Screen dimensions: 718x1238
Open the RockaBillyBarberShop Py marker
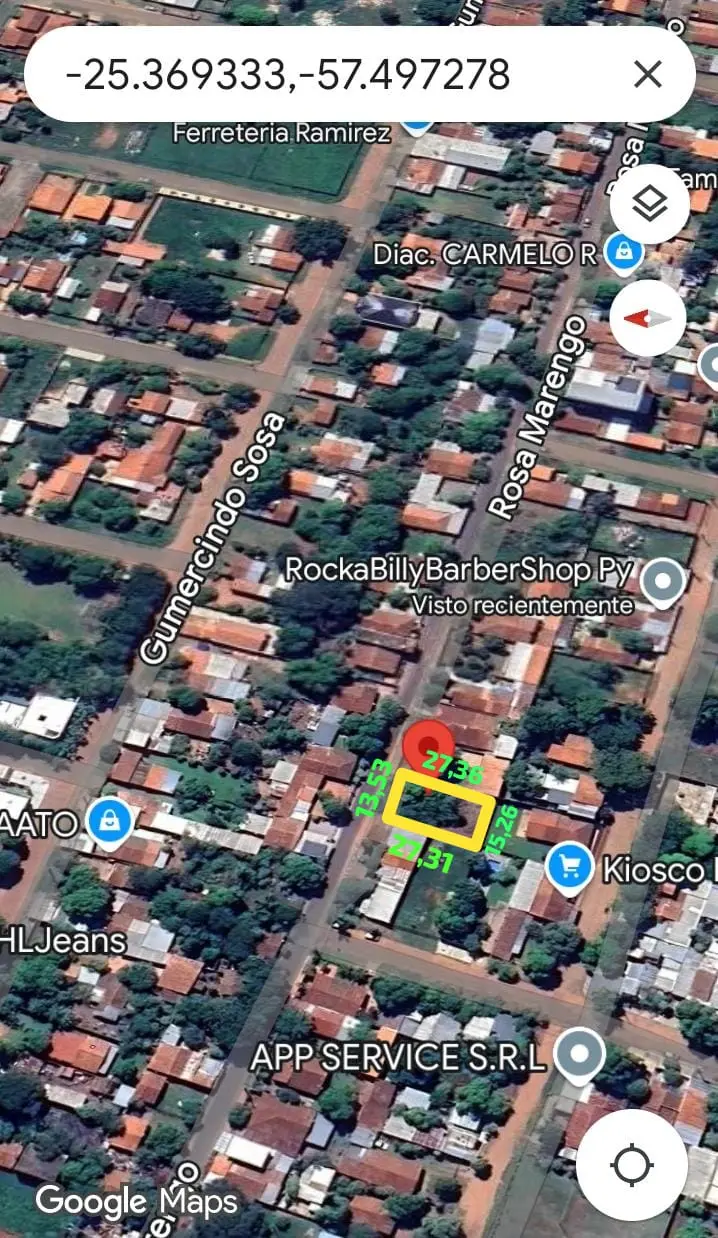point(663,580)
